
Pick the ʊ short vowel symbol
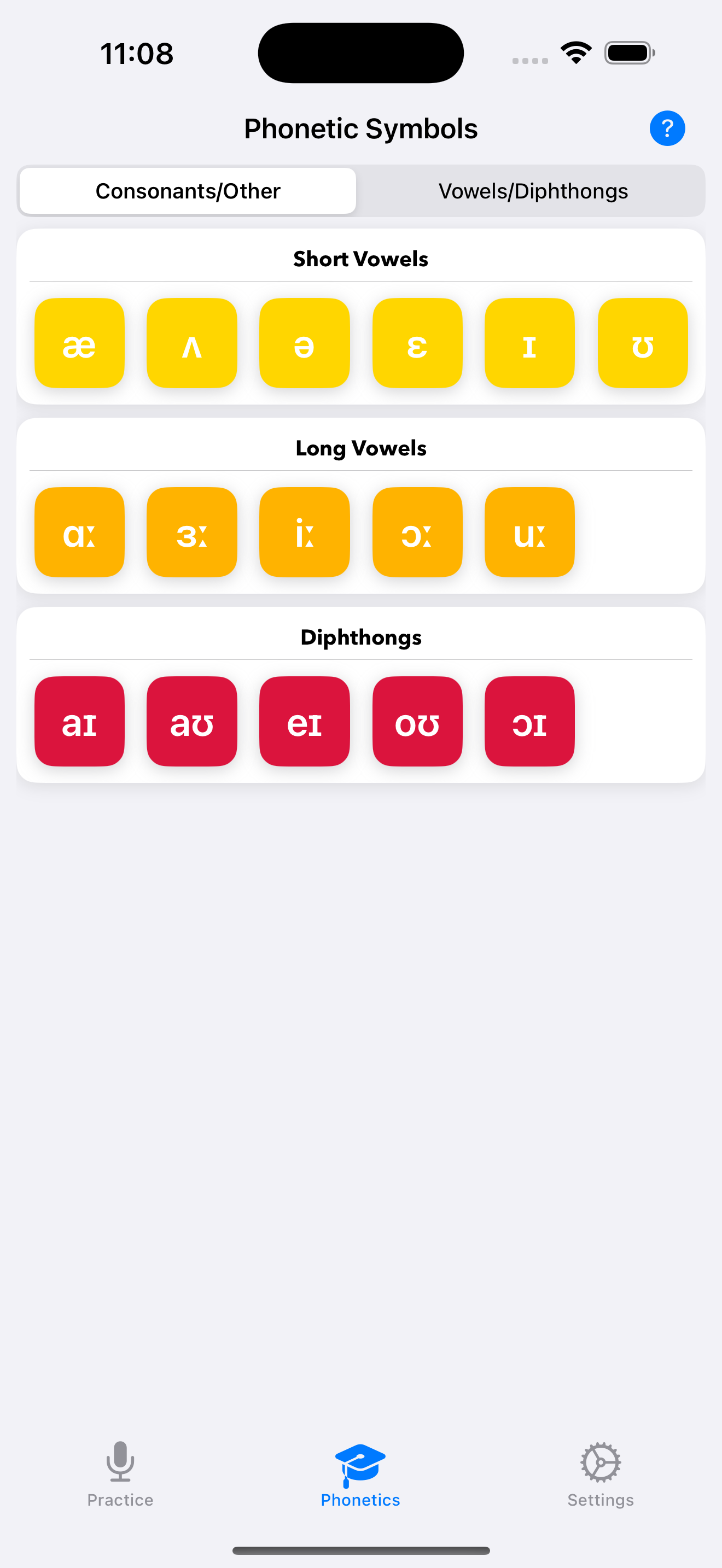[x=642, y=343]
